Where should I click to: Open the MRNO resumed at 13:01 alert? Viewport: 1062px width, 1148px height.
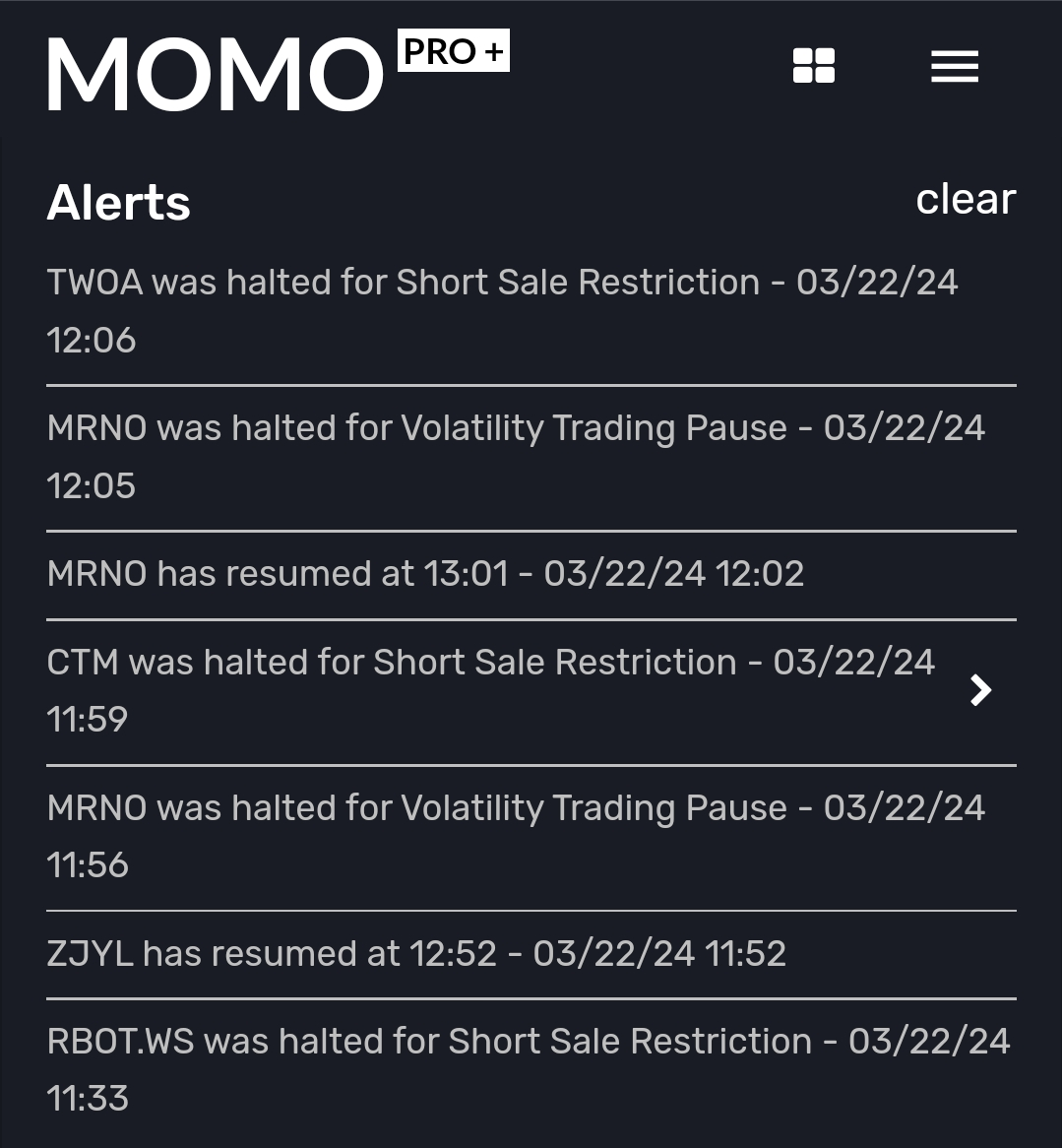[x=425, y=574]
